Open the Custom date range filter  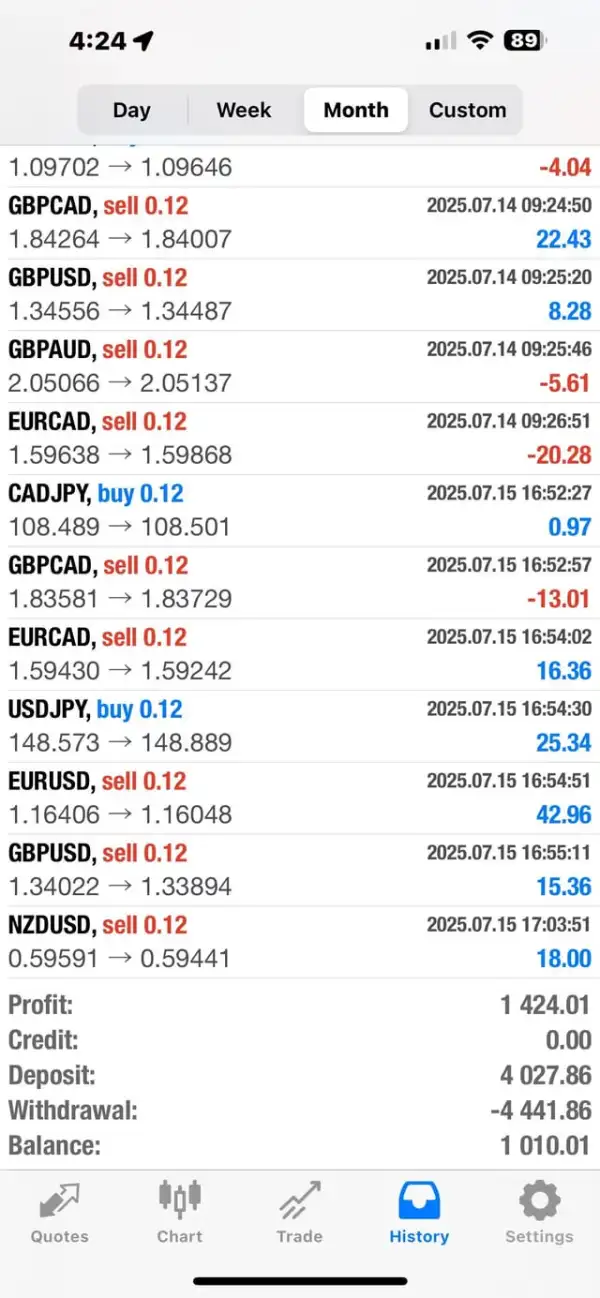[x=467, y=110]
